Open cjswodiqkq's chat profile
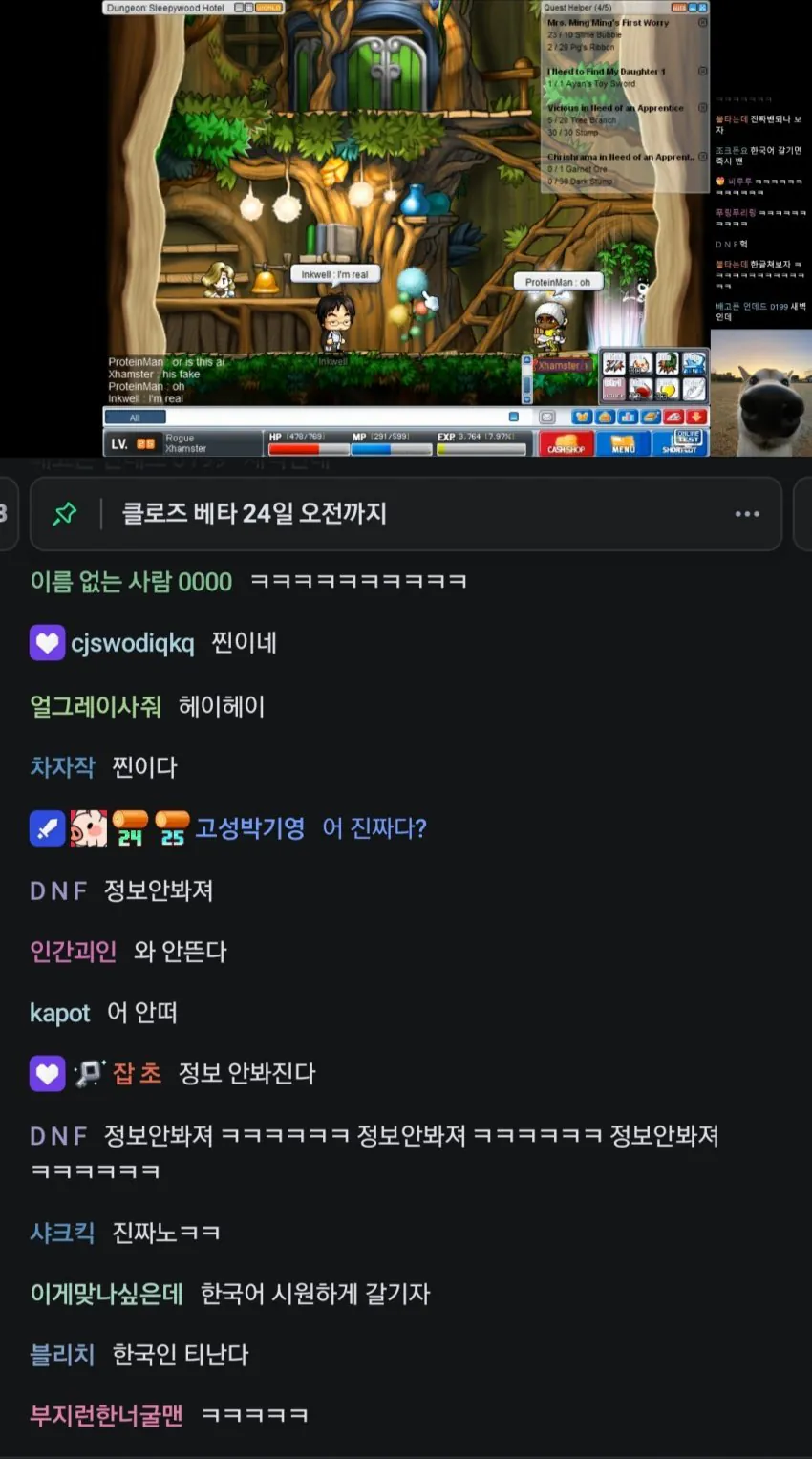Screen dimensions: 812x1459 (x=132, y=643)
